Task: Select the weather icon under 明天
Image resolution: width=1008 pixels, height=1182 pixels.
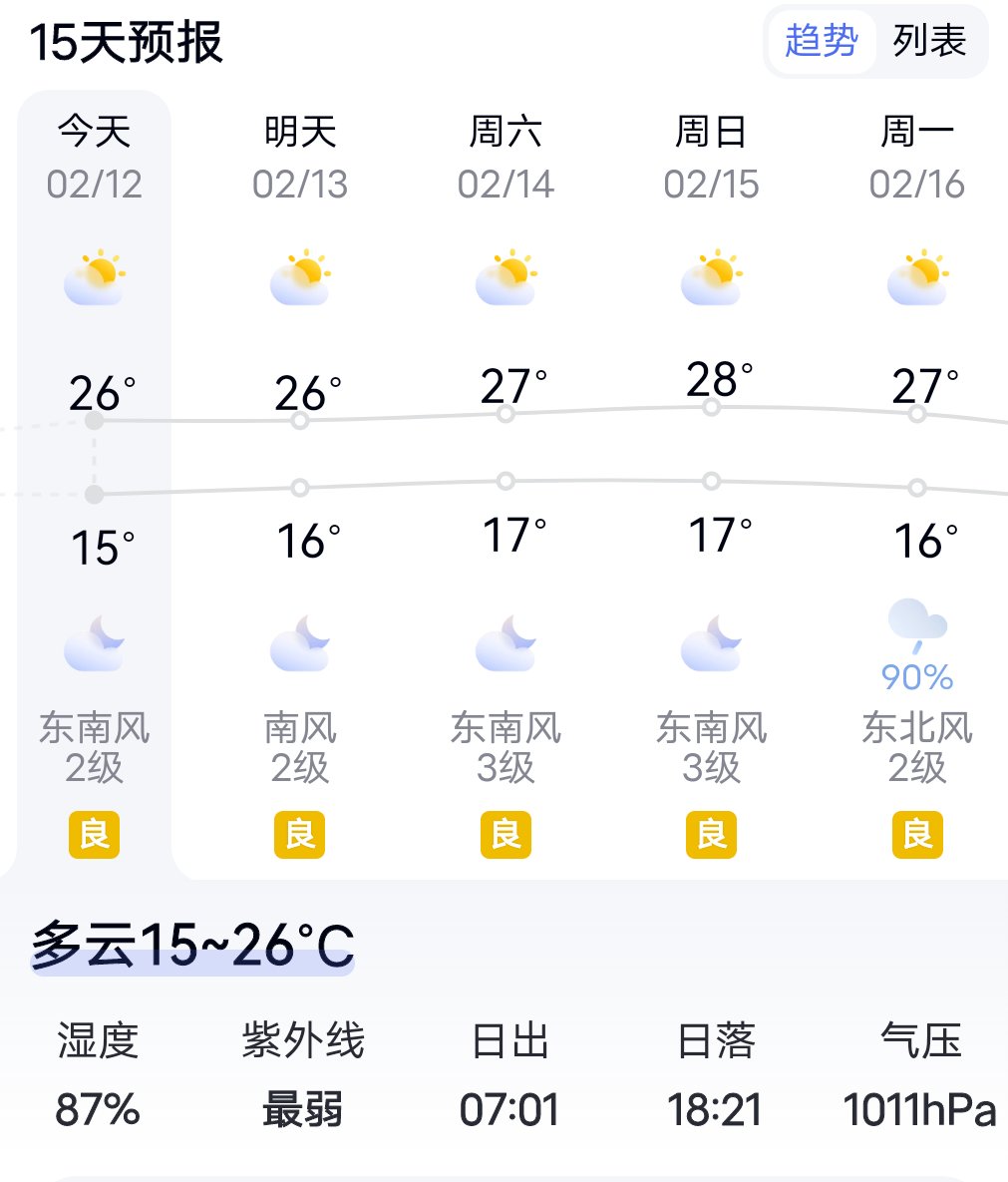Action: pos(299,274)
